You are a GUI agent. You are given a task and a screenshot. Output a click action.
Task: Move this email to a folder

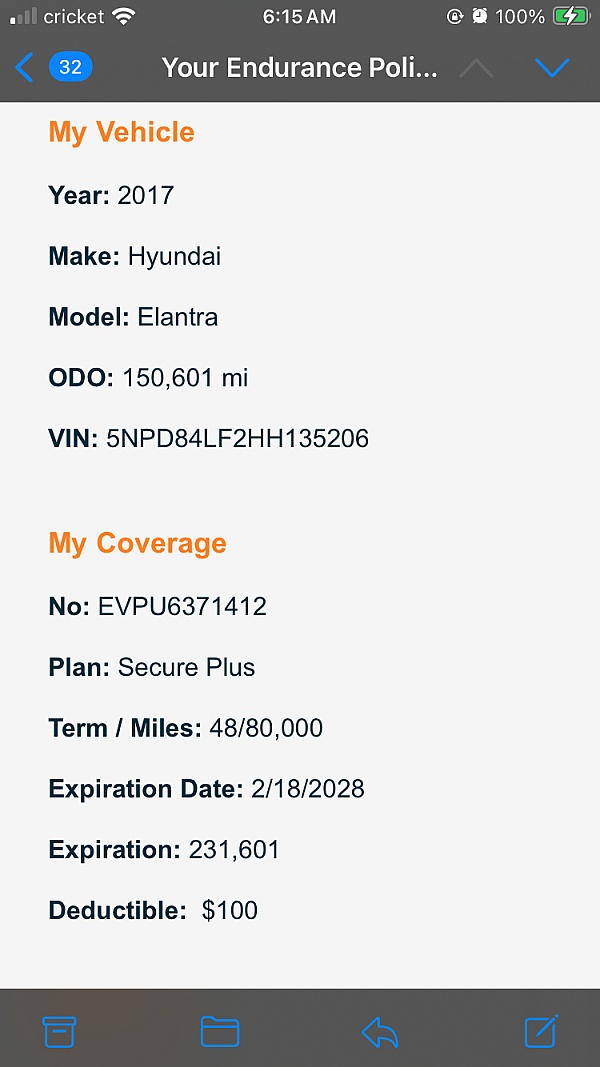pos(220,1031)
